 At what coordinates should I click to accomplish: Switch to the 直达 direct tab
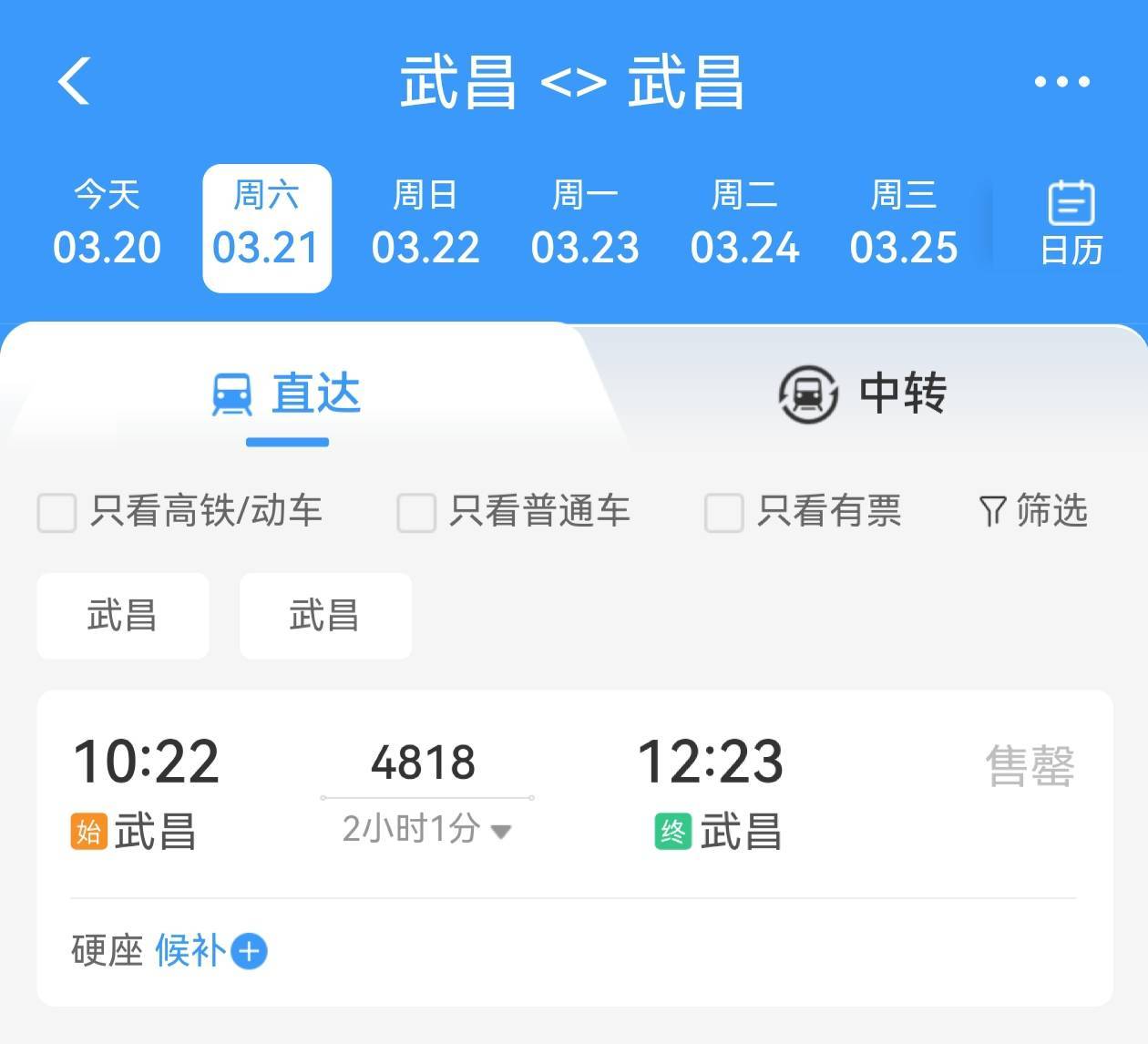[x=287, y=395]
